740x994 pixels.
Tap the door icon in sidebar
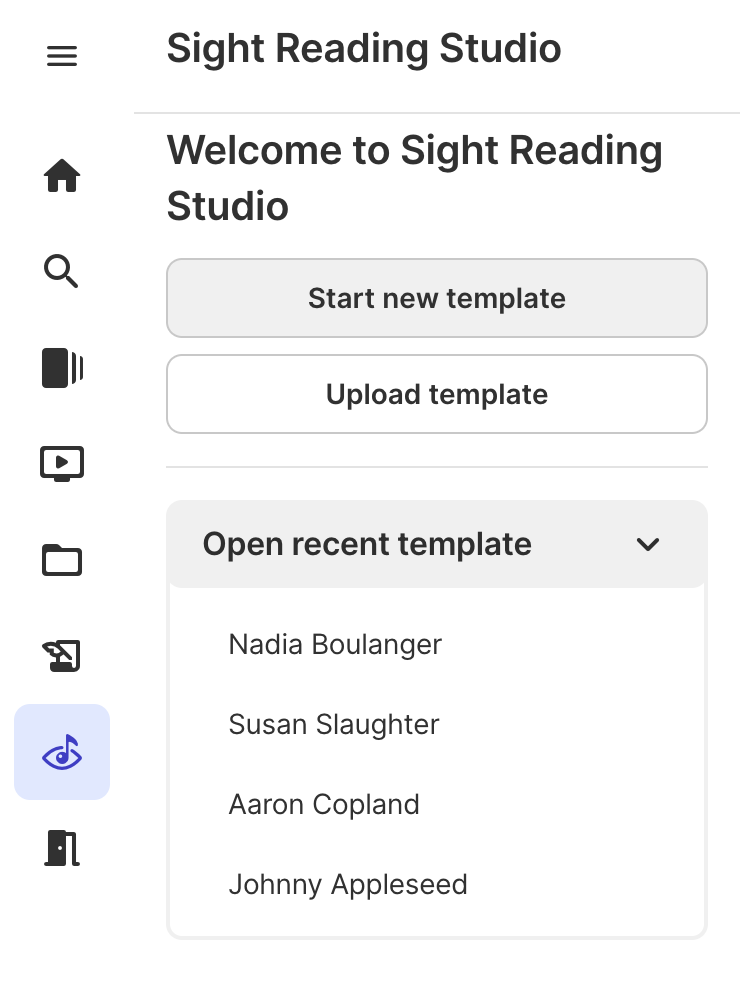62,847
